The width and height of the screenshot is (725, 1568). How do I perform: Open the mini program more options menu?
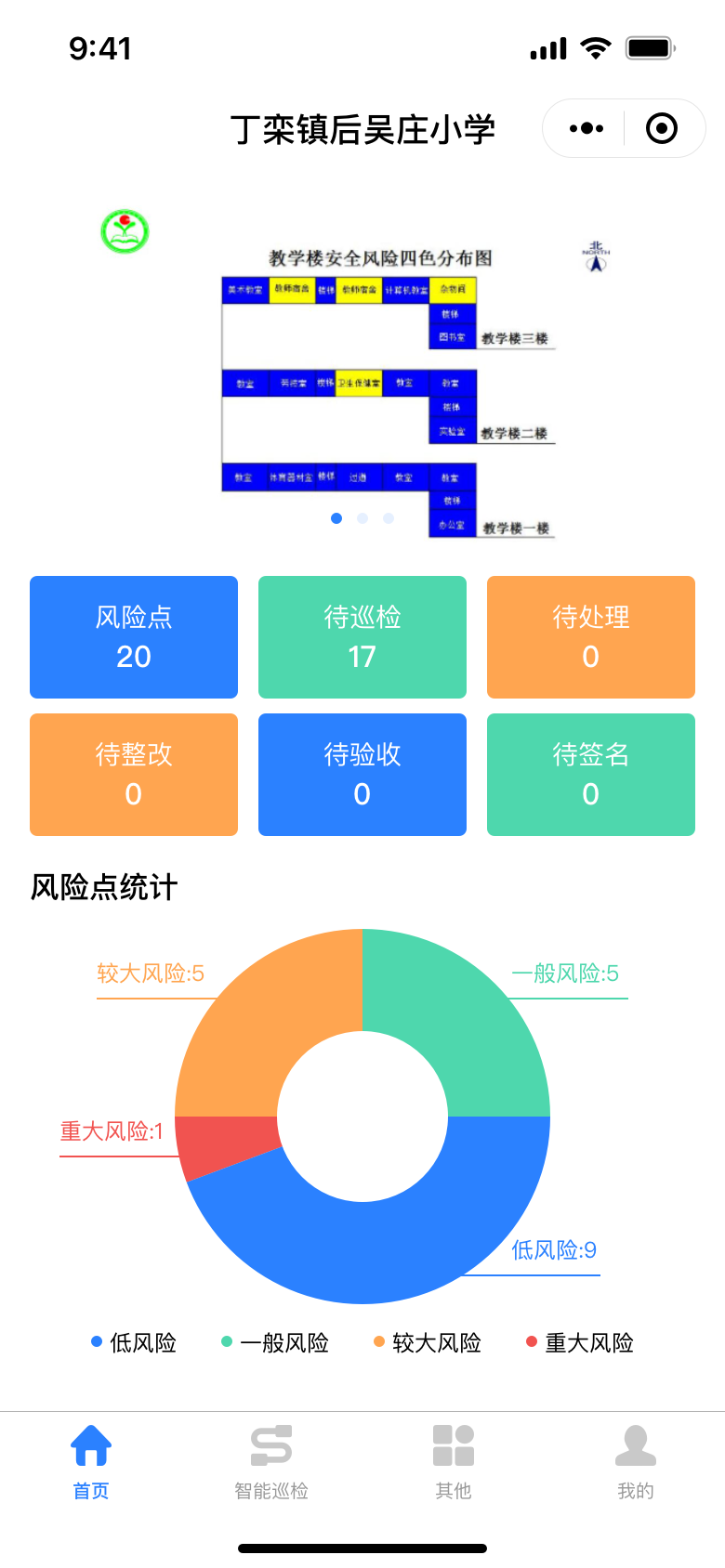(x=587, y=128)
